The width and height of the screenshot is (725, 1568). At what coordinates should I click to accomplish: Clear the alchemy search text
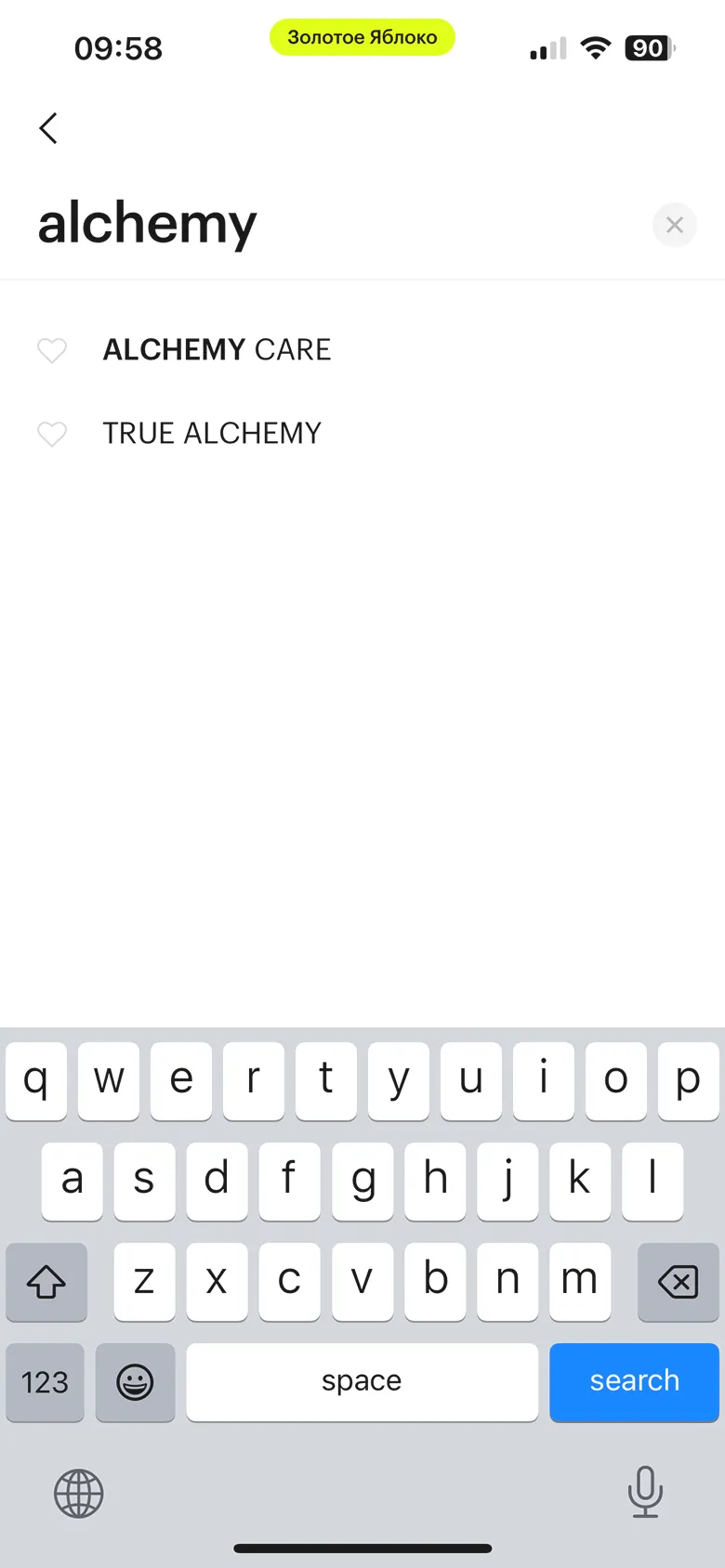pyautogui.click(x=675, y=225)
